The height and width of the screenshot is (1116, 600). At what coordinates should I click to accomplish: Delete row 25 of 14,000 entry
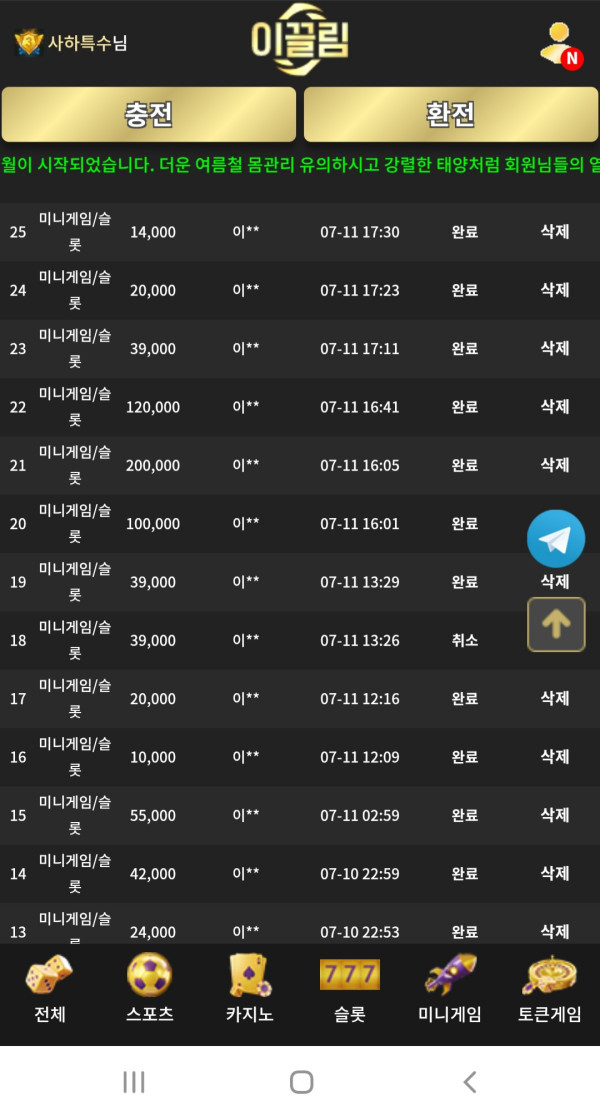(555, 232)
